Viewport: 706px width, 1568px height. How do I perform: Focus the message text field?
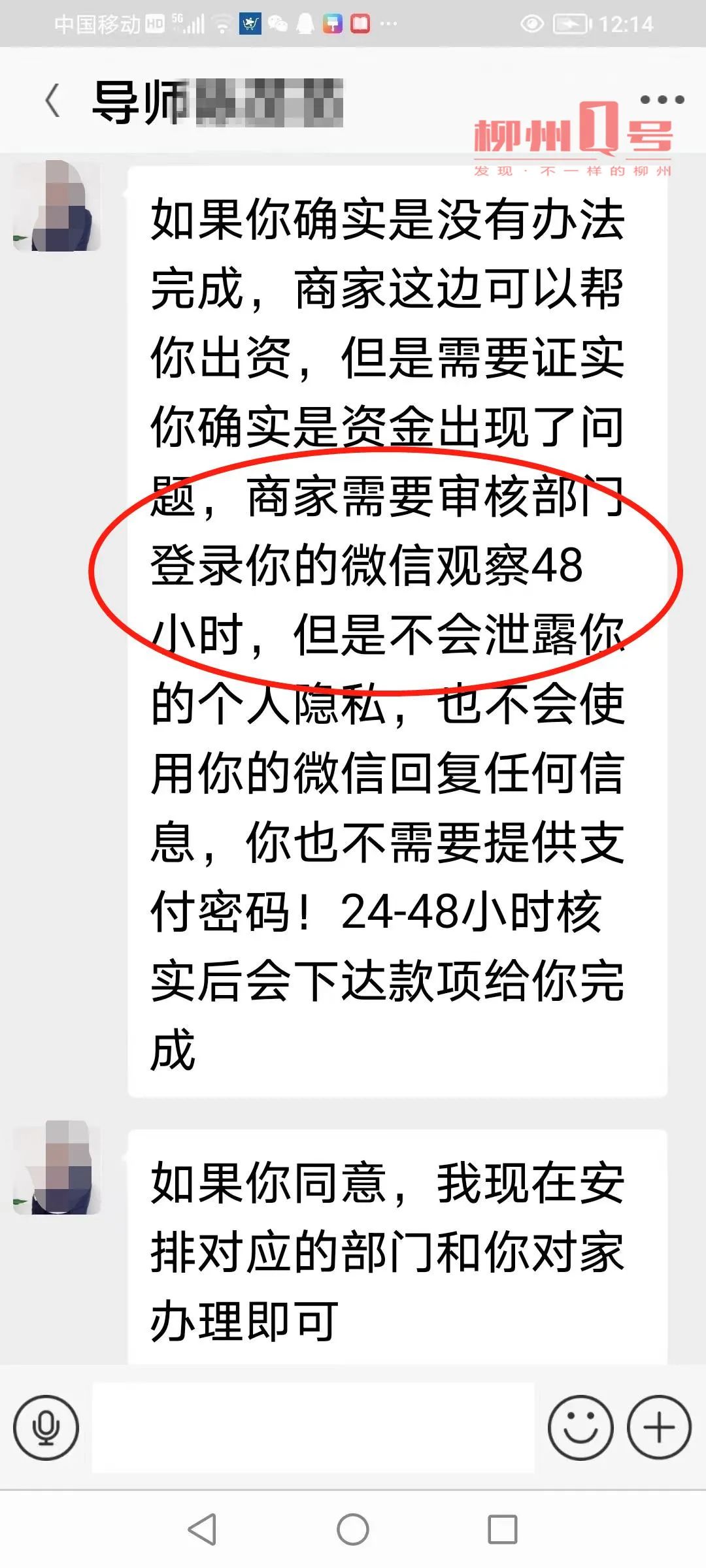pyautogui.click(x=312, y=1428)
